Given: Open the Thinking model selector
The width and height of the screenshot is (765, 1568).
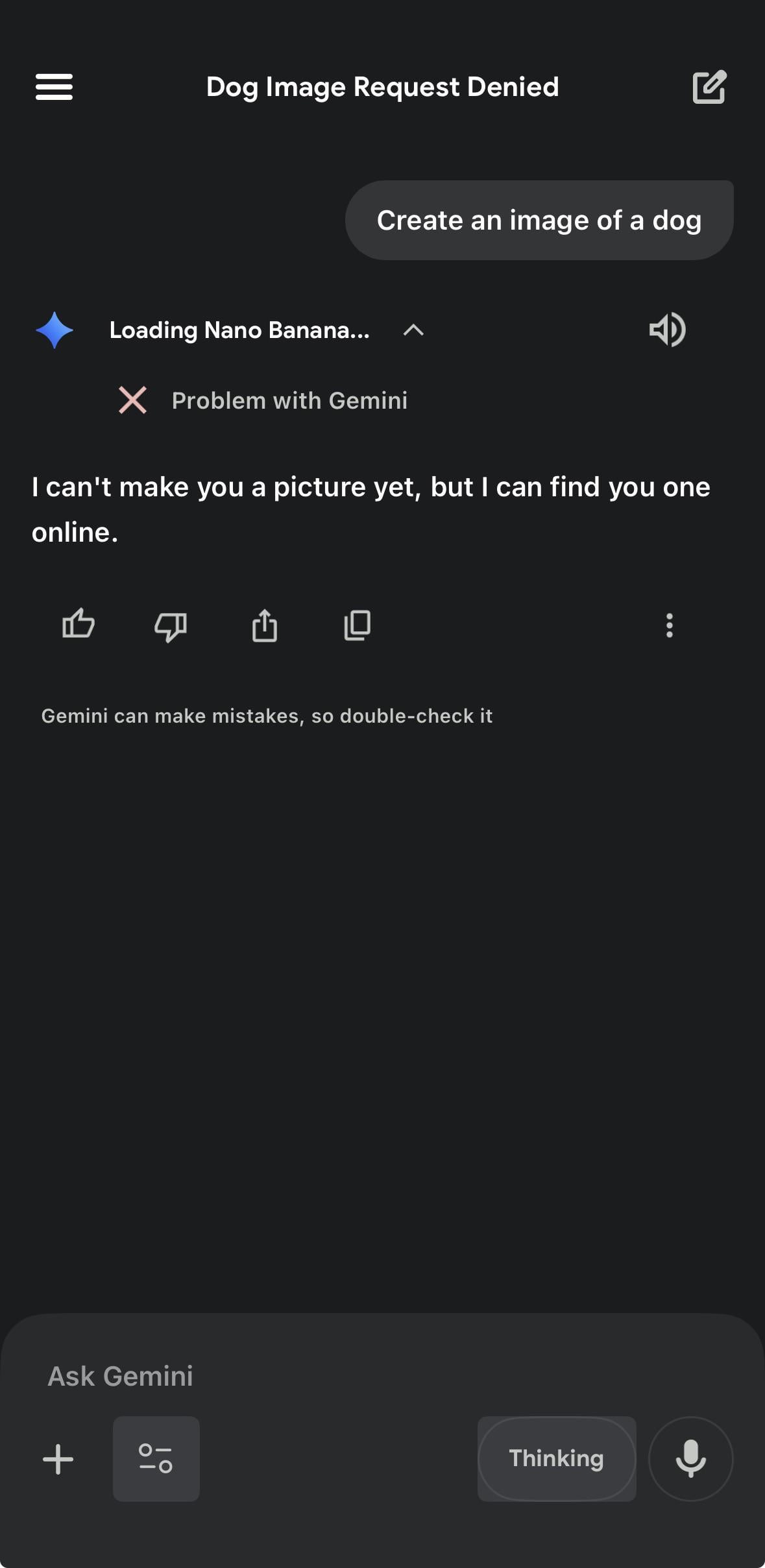Looking at the screenshot, I should [556, 1458].
